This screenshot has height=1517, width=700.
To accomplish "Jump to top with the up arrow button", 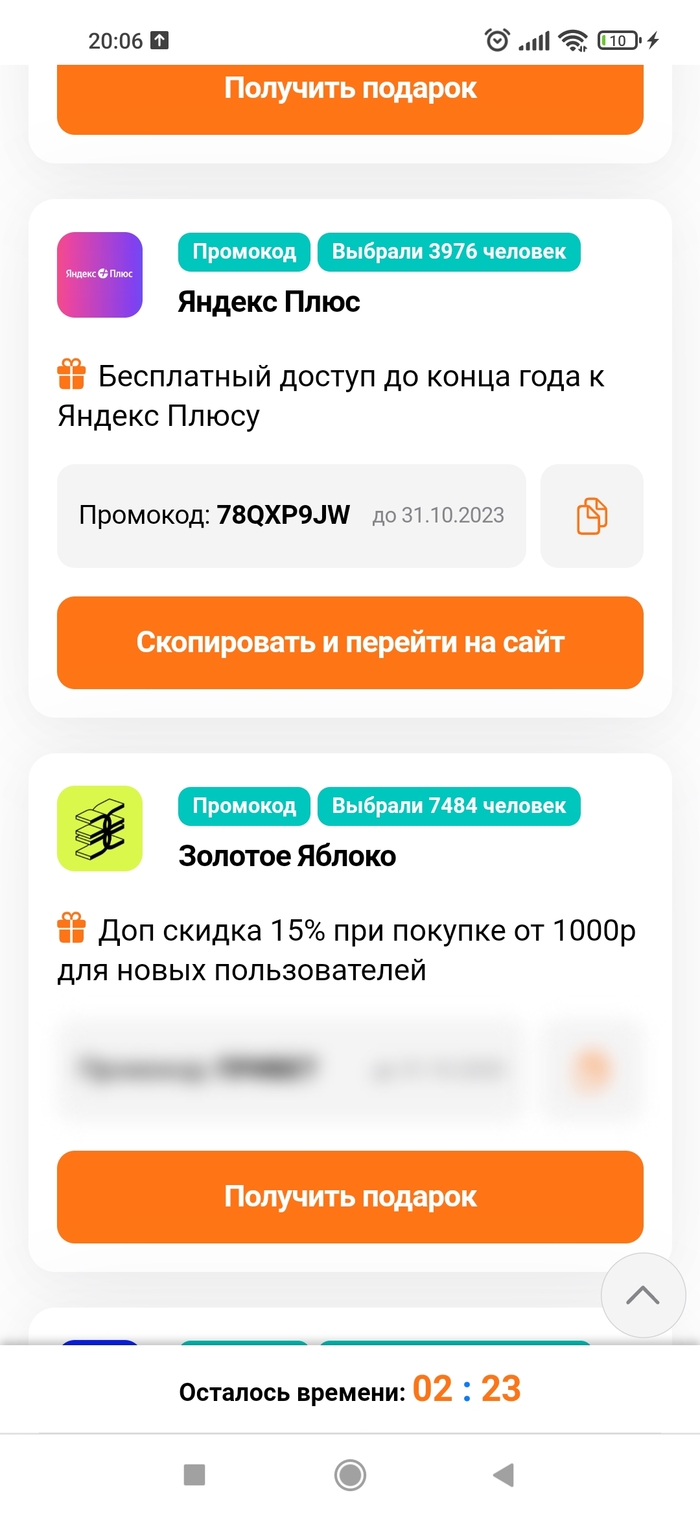I will [x=643, y=1295].
